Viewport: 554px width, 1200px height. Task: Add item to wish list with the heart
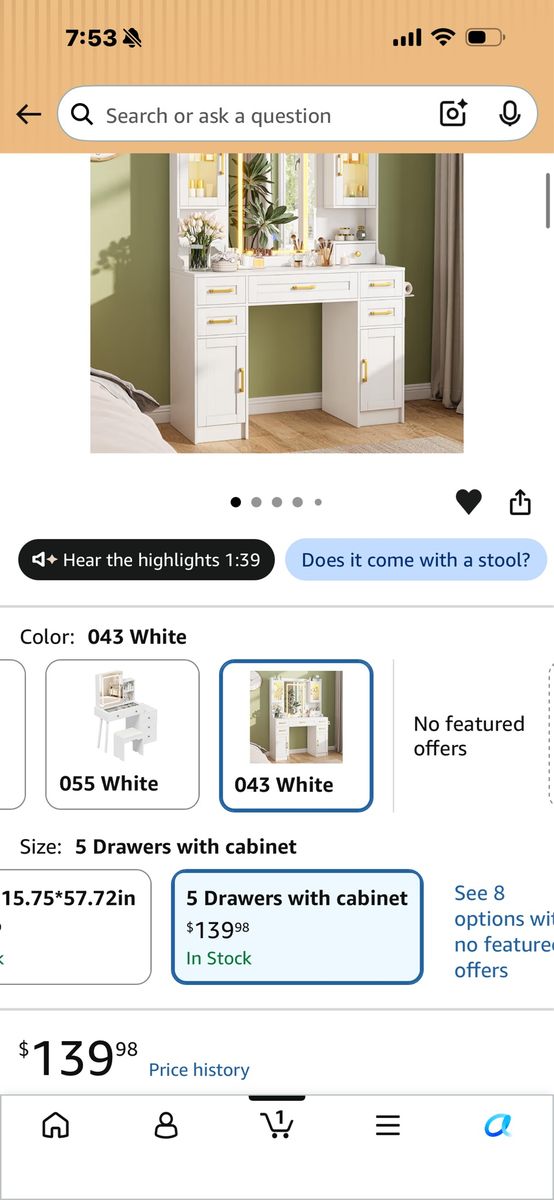tap(468, 502)
